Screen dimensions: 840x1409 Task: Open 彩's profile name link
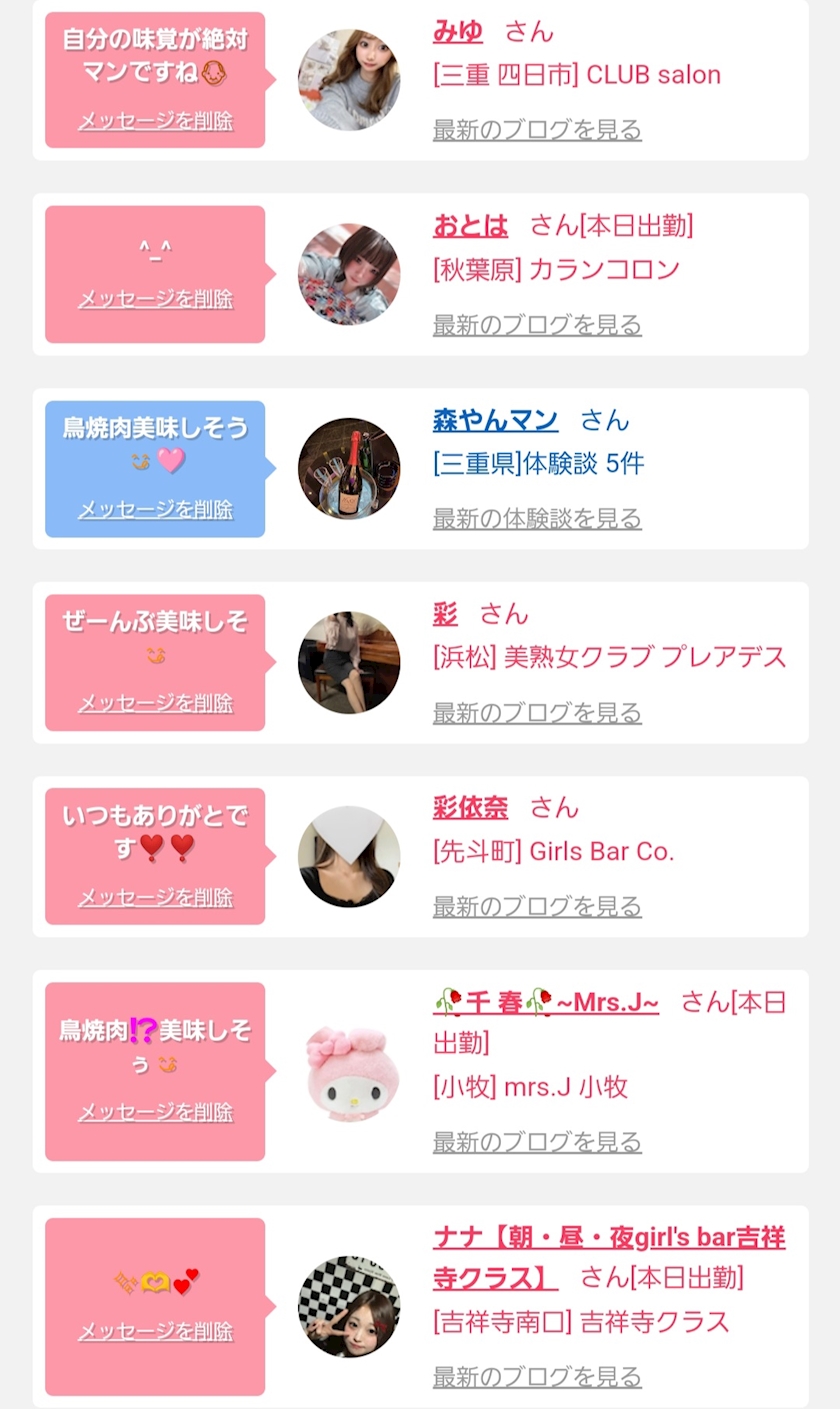445,614
